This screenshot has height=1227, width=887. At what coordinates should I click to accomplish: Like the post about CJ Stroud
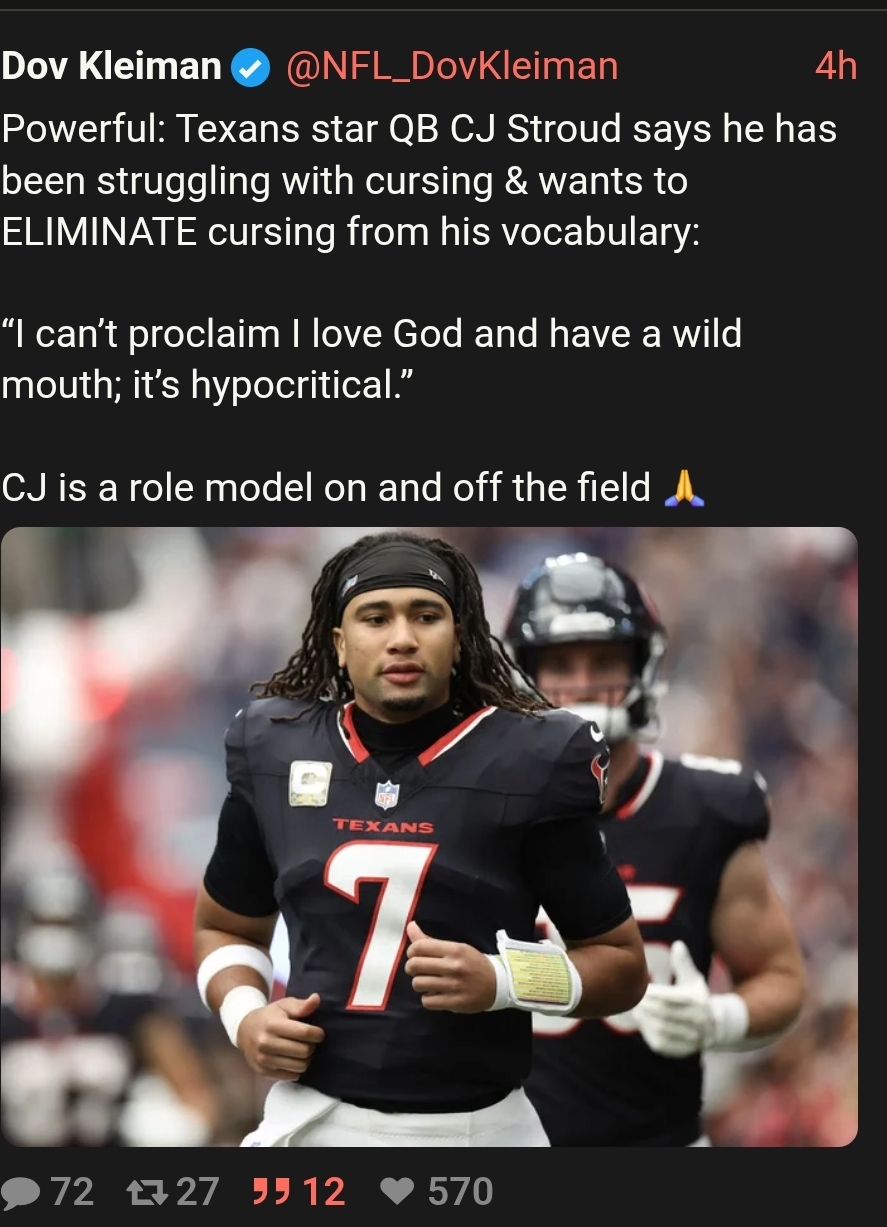398,1192
